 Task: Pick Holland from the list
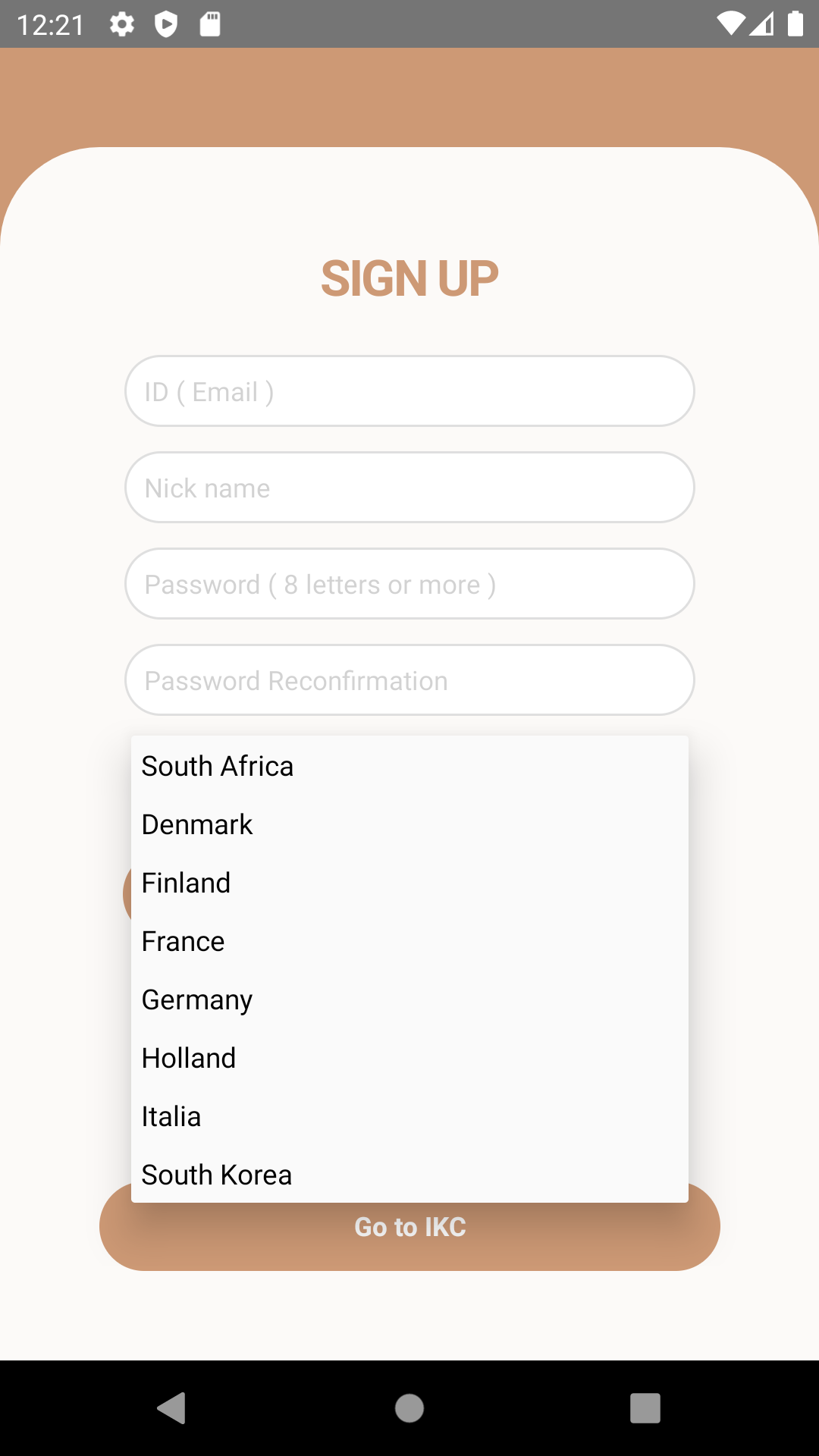pos(409,1058)
